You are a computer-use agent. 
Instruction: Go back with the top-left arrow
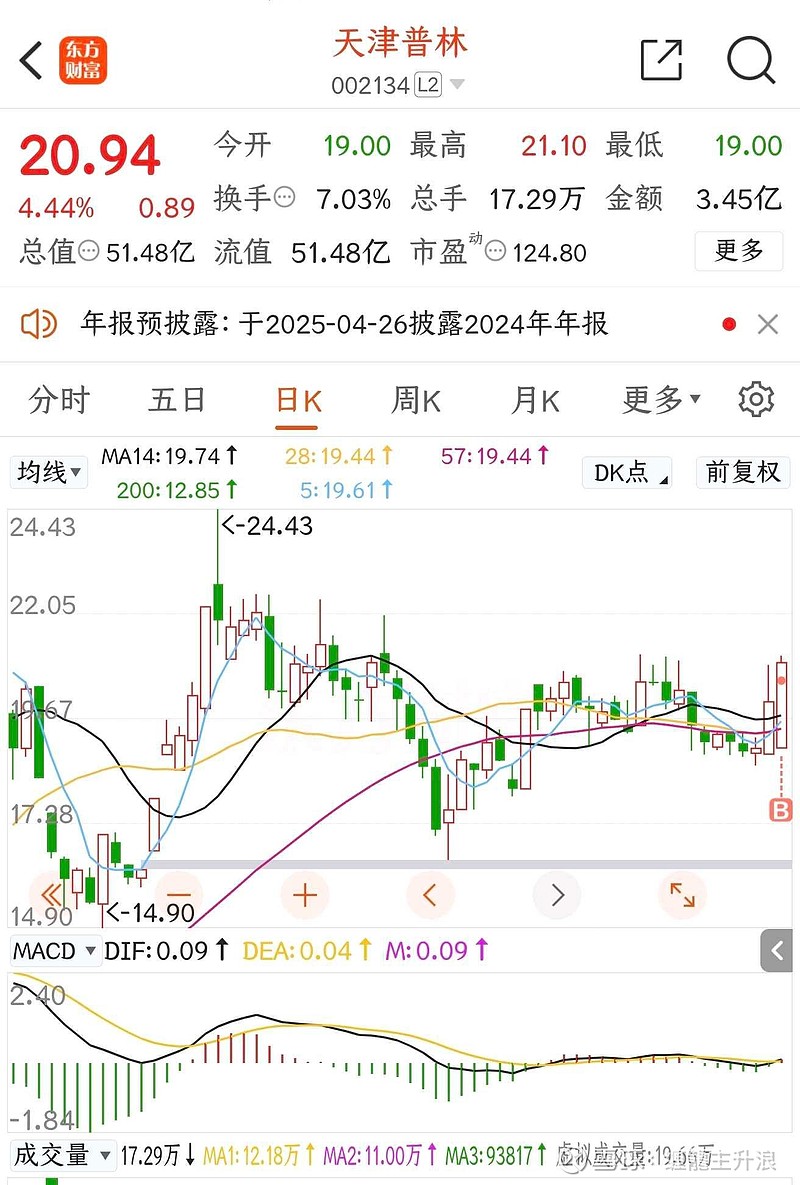(32, 61)
